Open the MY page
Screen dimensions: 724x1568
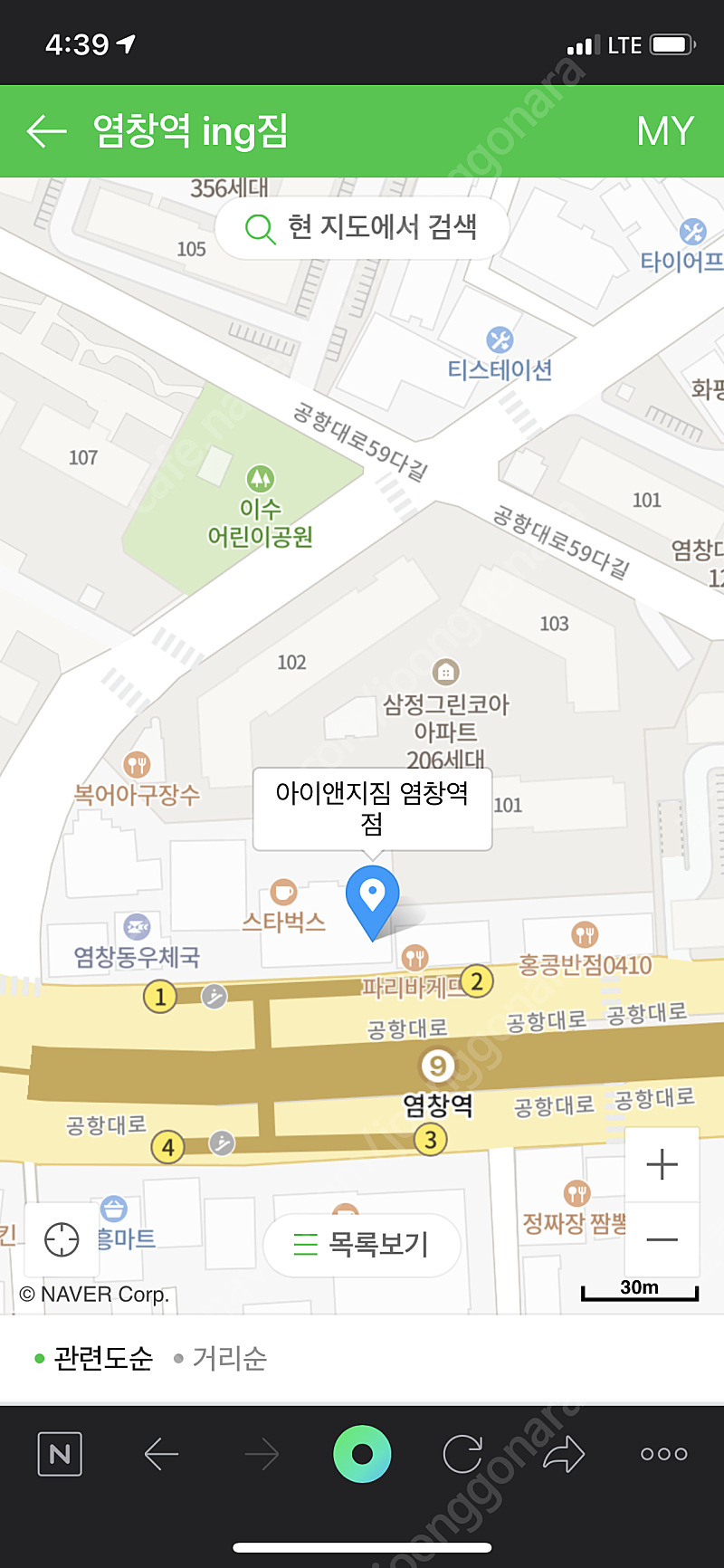point(665,131)
